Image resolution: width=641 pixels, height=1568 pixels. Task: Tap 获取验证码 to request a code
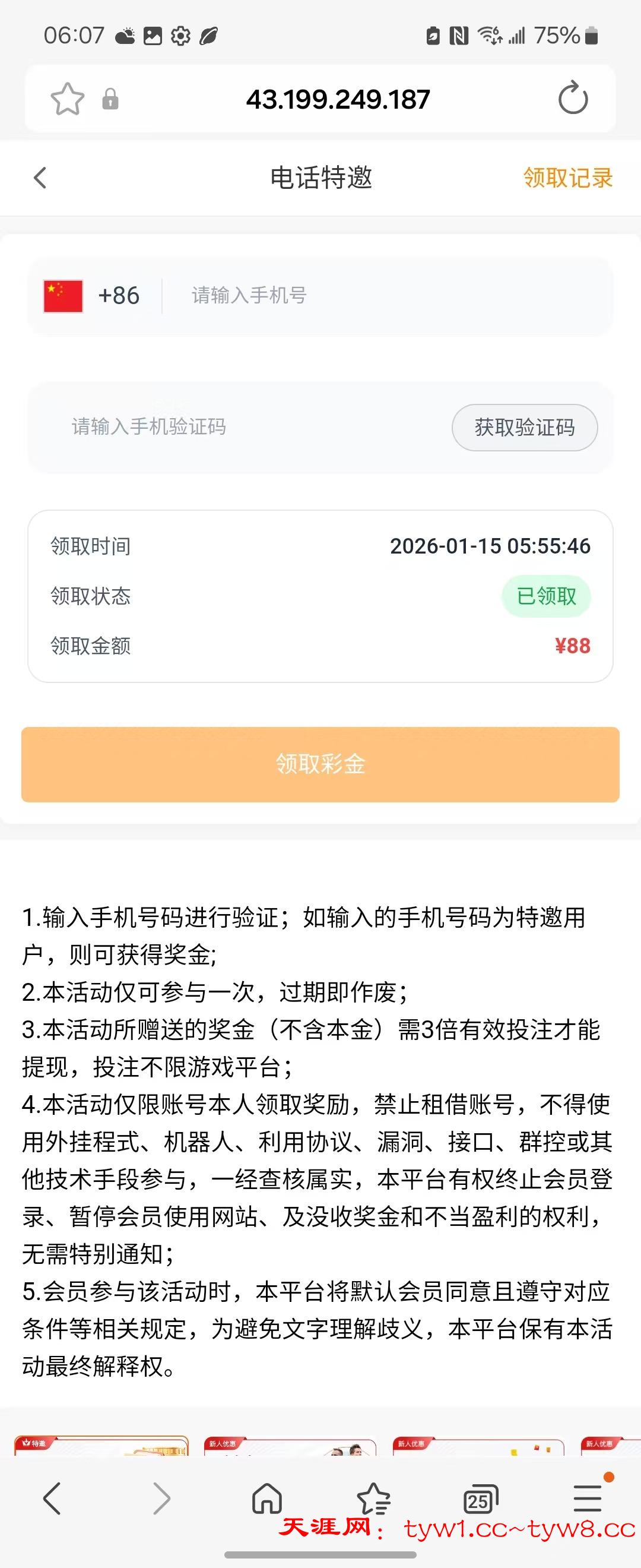(524, 427)
